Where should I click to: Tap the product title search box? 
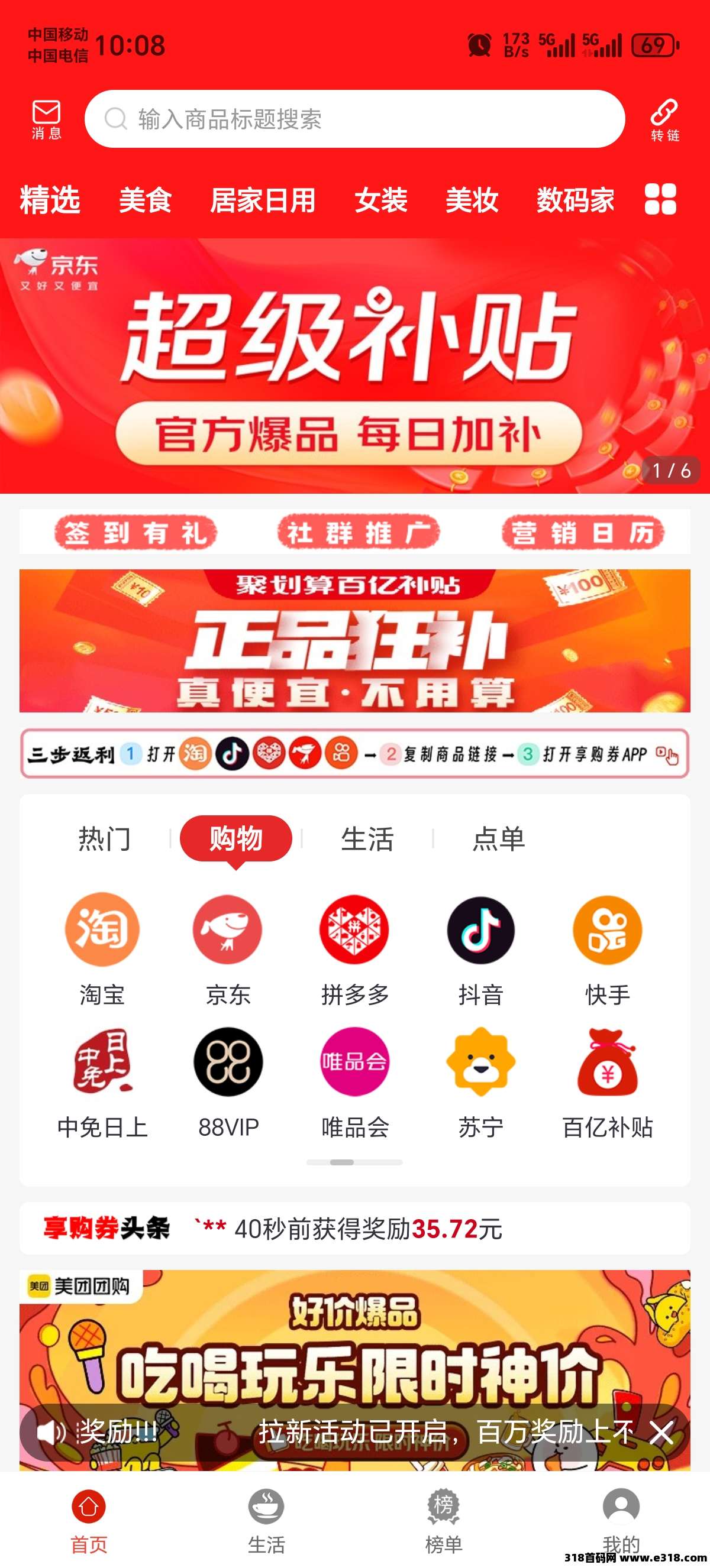354,119
